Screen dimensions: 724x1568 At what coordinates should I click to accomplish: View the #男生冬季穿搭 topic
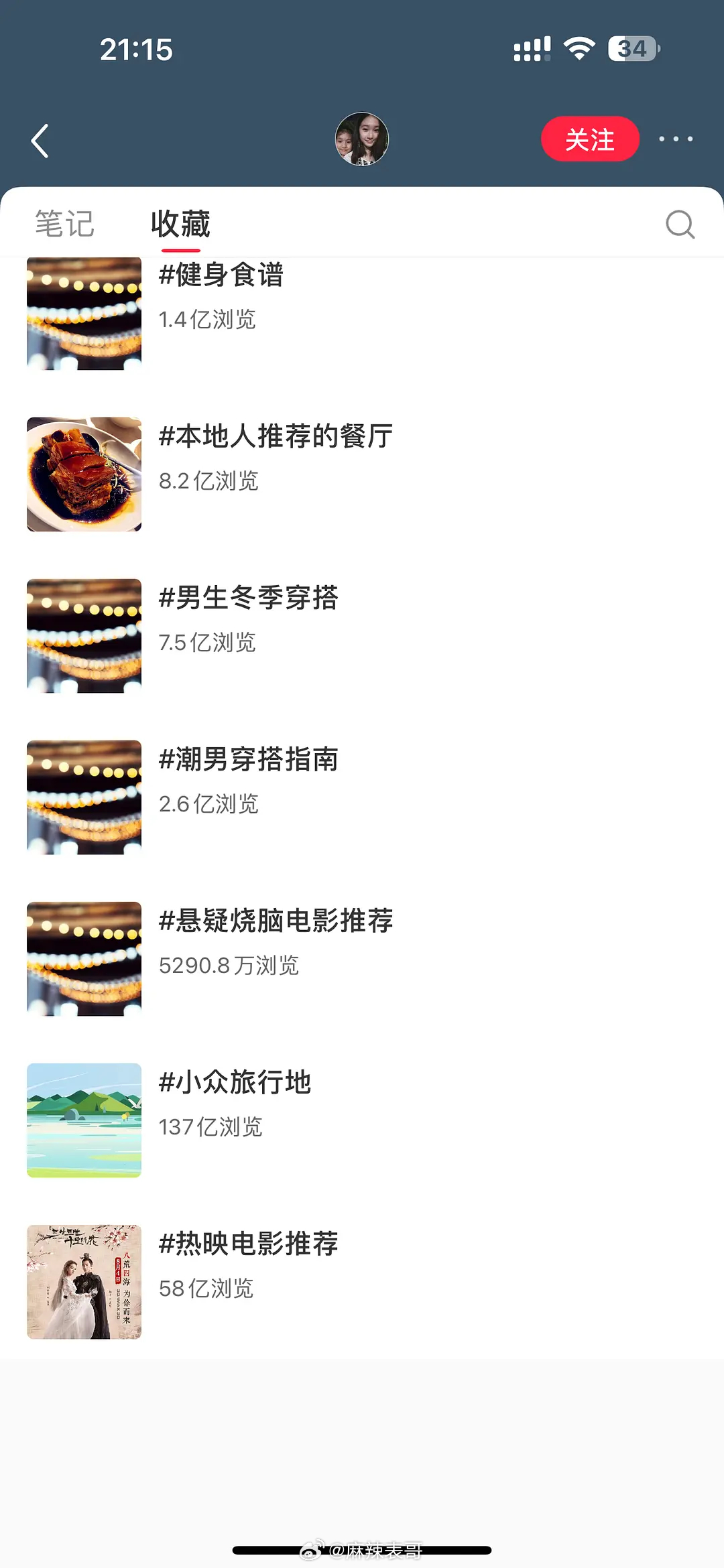[x=248, y=598]
